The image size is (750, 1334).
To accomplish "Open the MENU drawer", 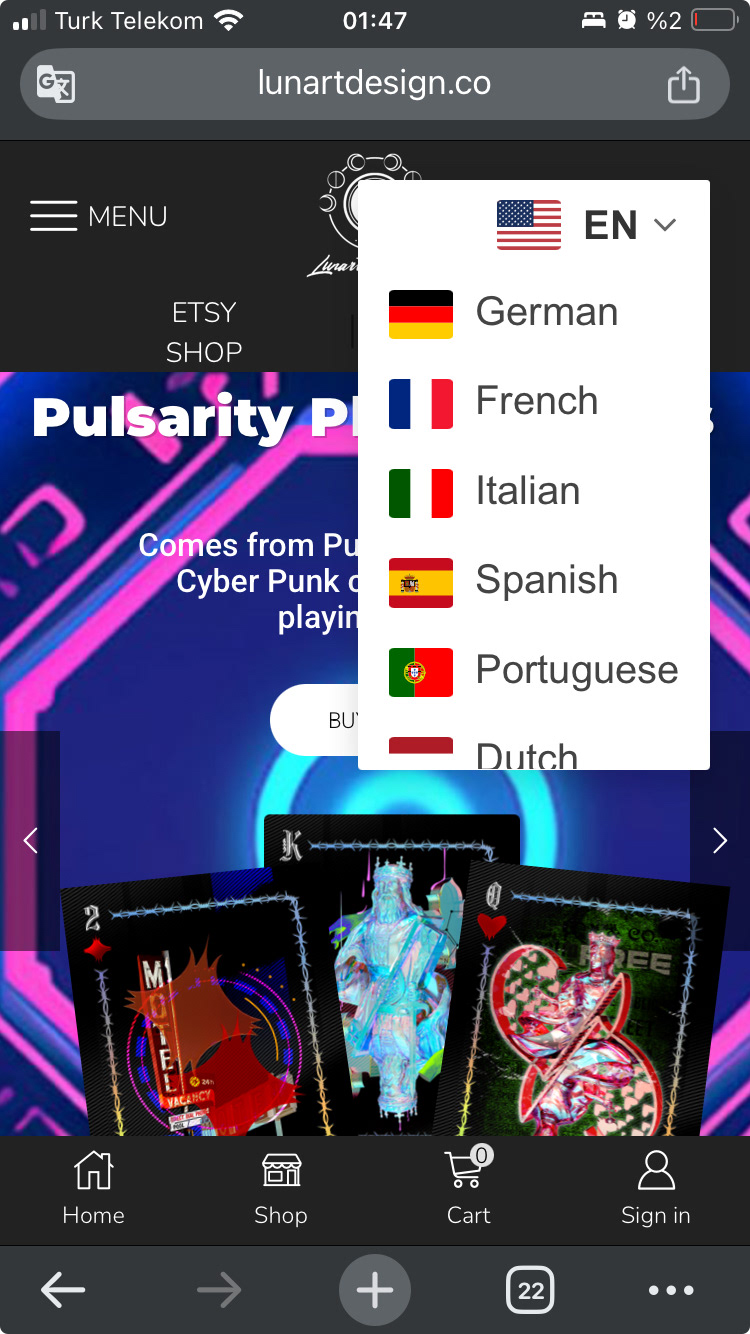I will coord(98,216).
